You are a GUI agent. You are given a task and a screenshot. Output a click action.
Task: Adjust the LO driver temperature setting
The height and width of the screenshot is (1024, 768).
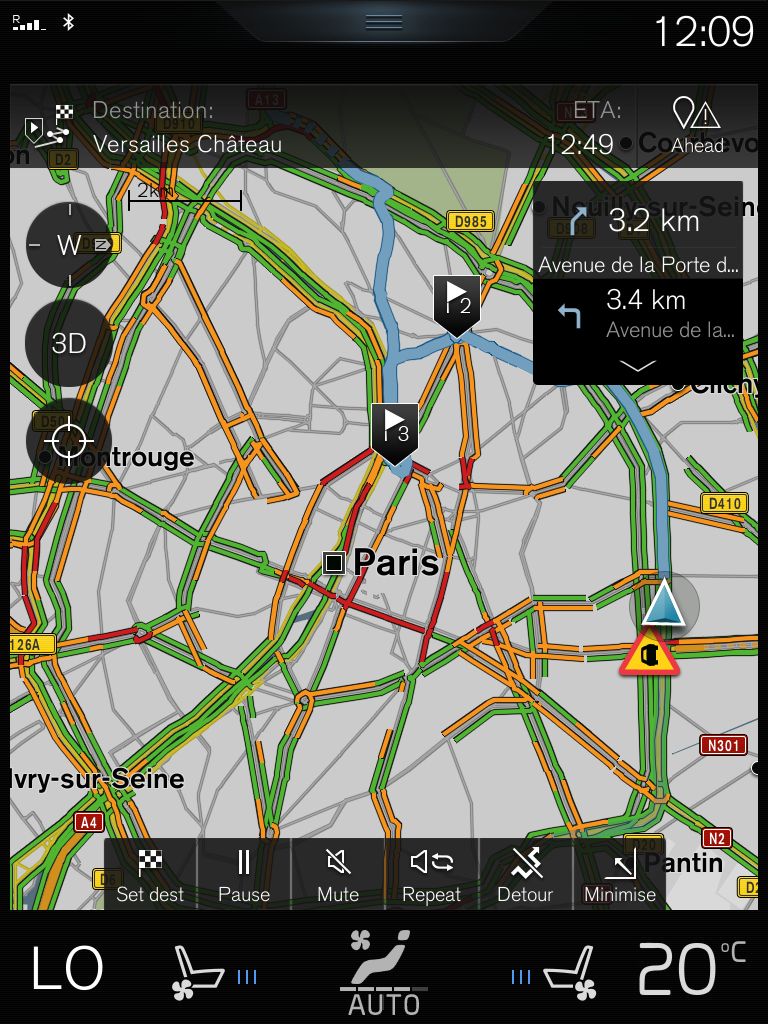coord(67,968)
